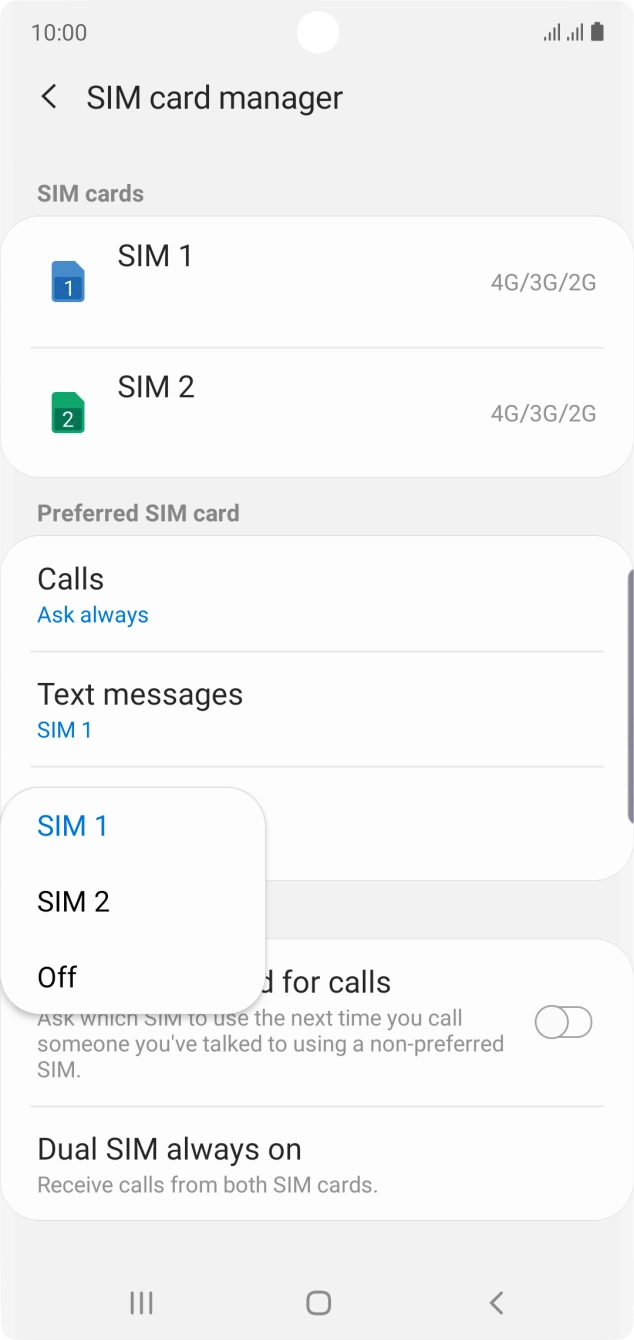Open recent apps from navigation bar
This screenshot has height=1340, width=634.
pyautogui.click(x=141, y=1302)
